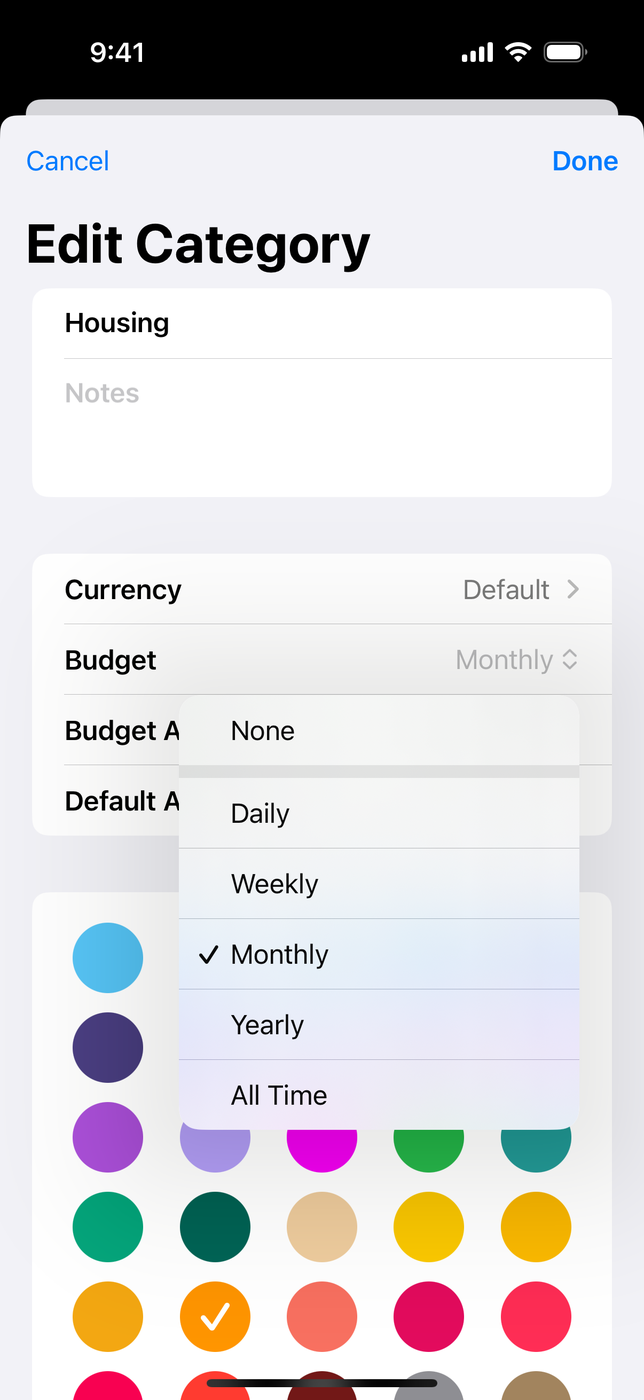Select the Yearly budget option
The image size is (644, 1400).
click(379, 1025)
